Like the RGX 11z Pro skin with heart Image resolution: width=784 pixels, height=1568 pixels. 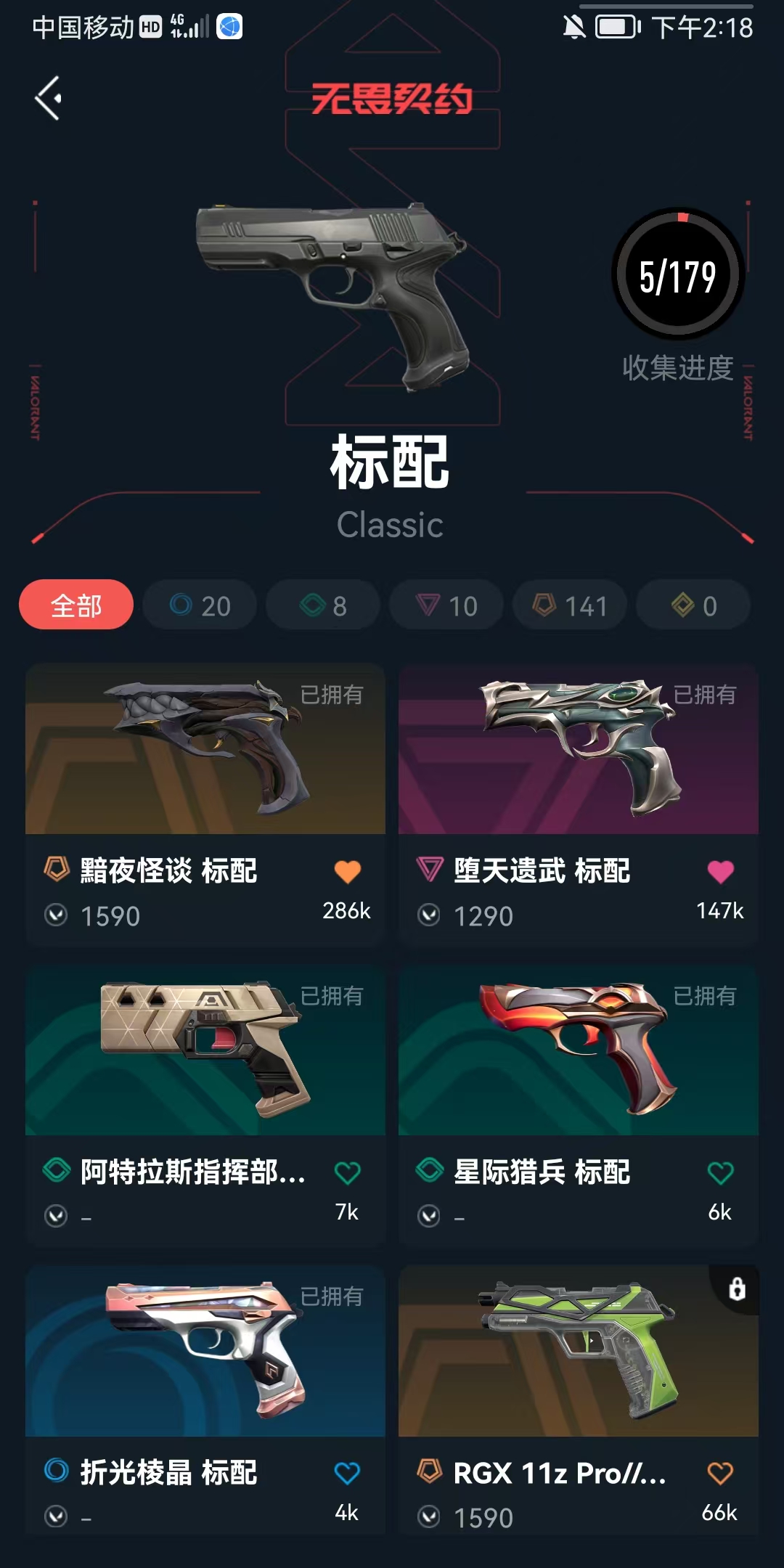tap(720, 1473)
